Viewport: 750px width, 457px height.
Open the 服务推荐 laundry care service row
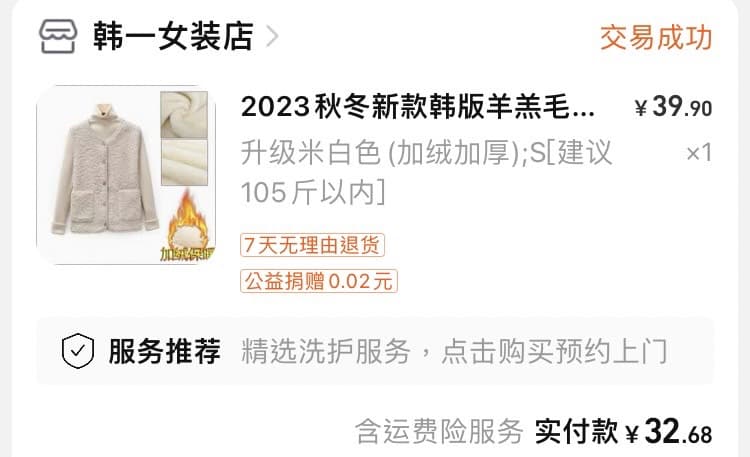375,351
